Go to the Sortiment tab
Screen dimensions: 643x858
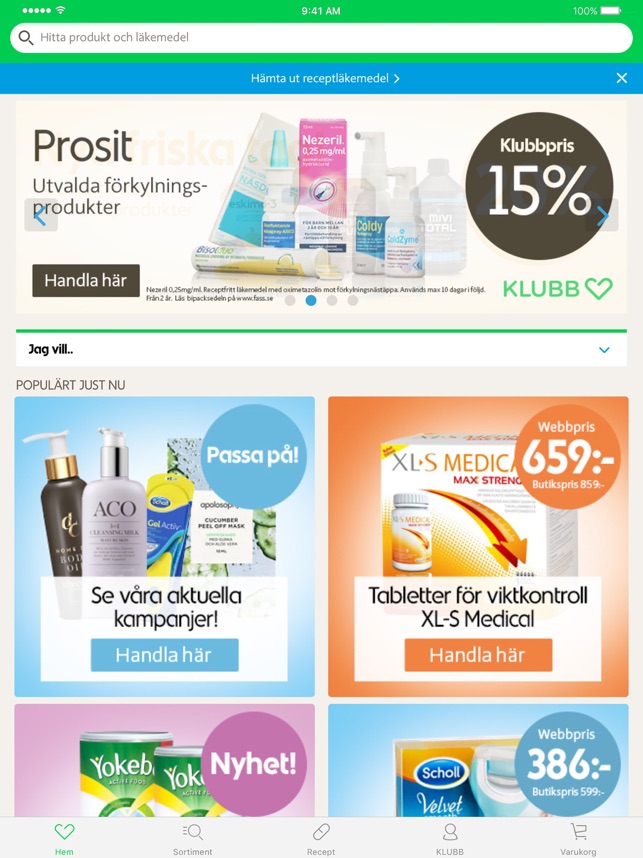coord(192,838)
